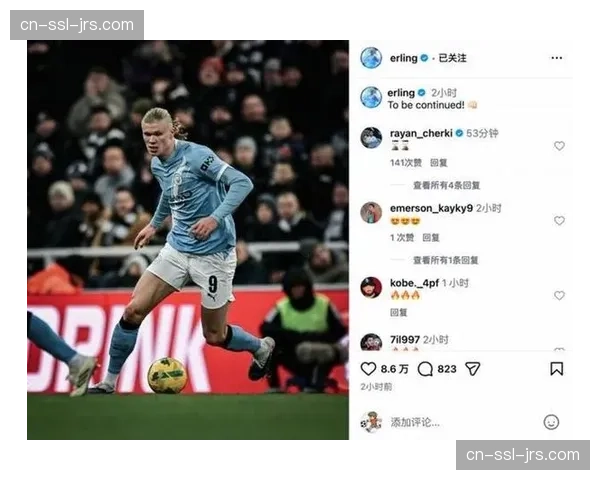Image resolution: width=600 pixels, height=480 pixels.
Task: Open rayan_cherki's profile
Action: coord(420,132)
